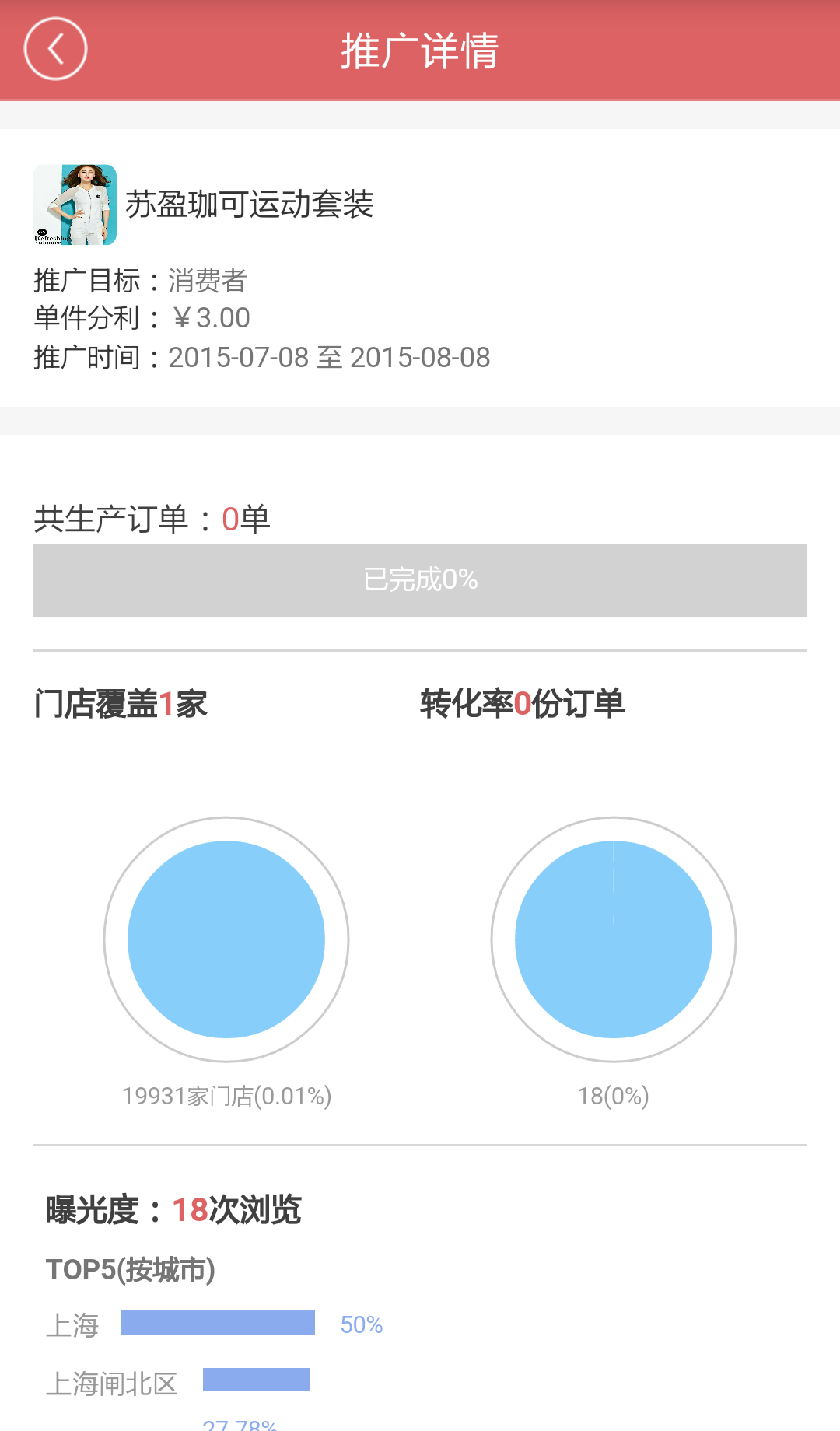Select the 推广详情 title text
This screenshot has height=1431, width=840.
[x=420, y=51]
